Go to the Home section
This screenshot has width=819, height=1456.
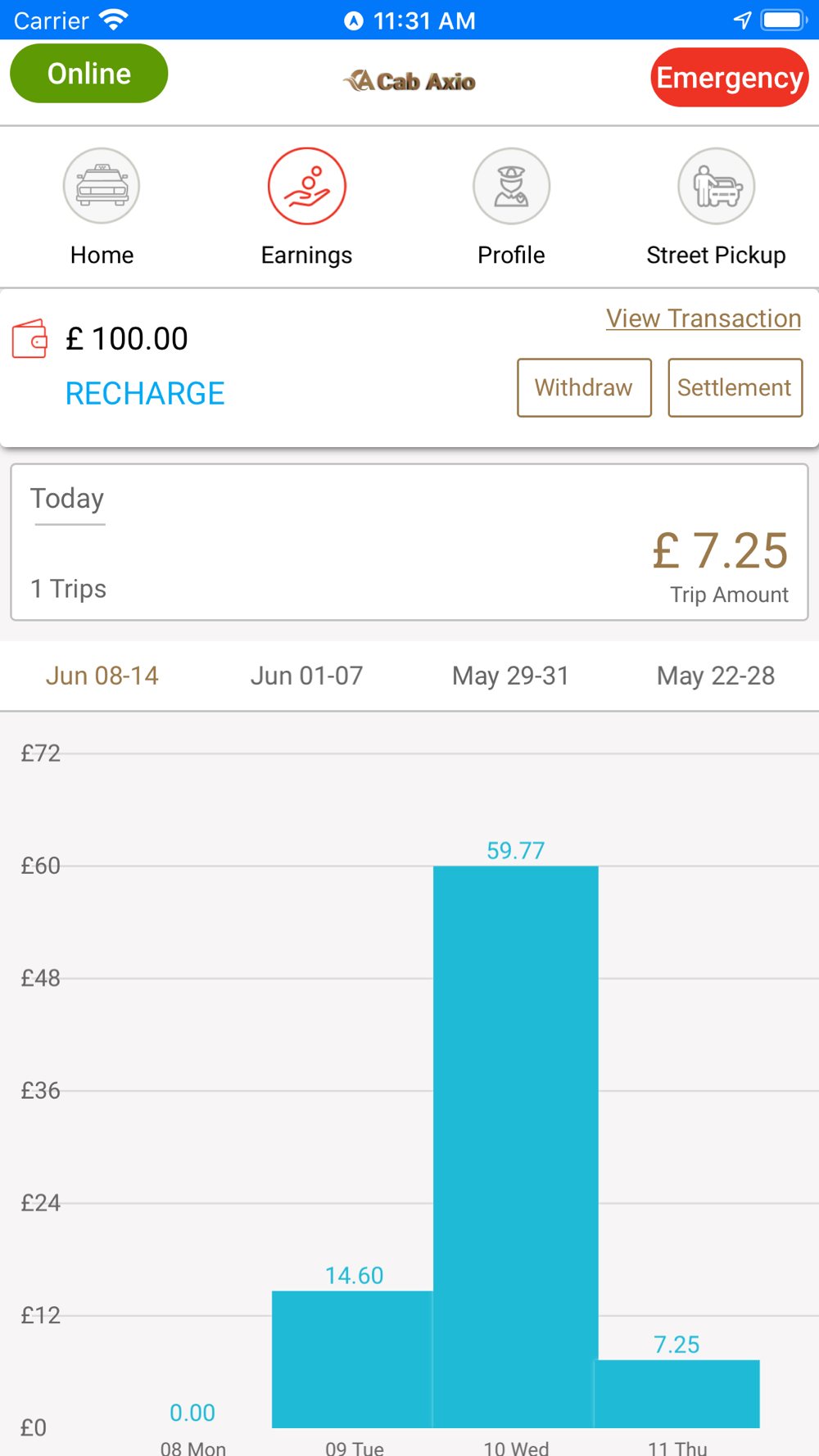click(102, 208)
